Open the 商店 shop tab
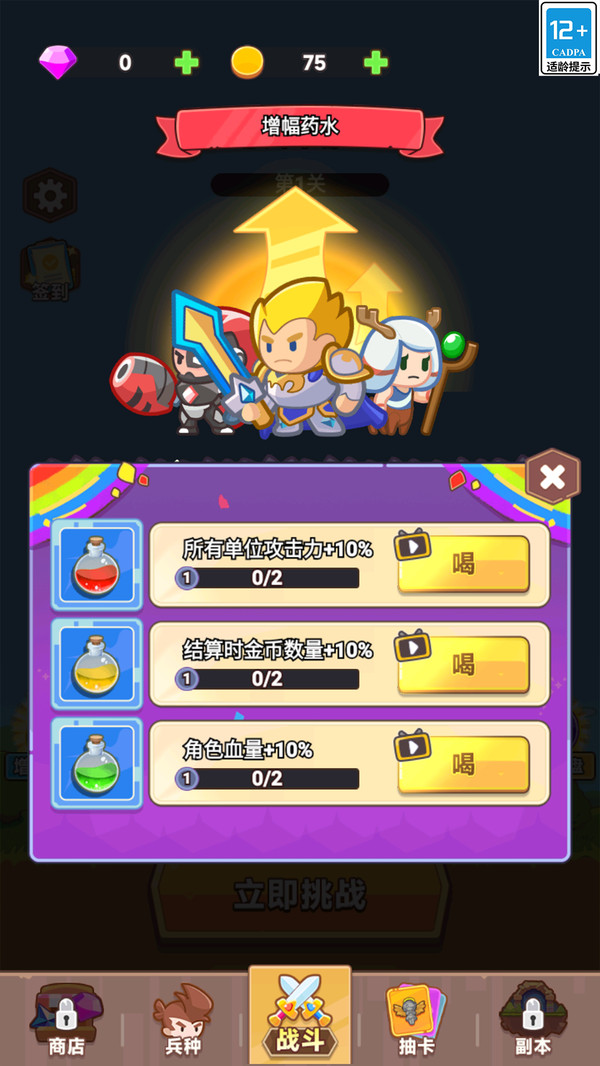This screenshot has height=1066, width=600. click(x=66, y=1018)
